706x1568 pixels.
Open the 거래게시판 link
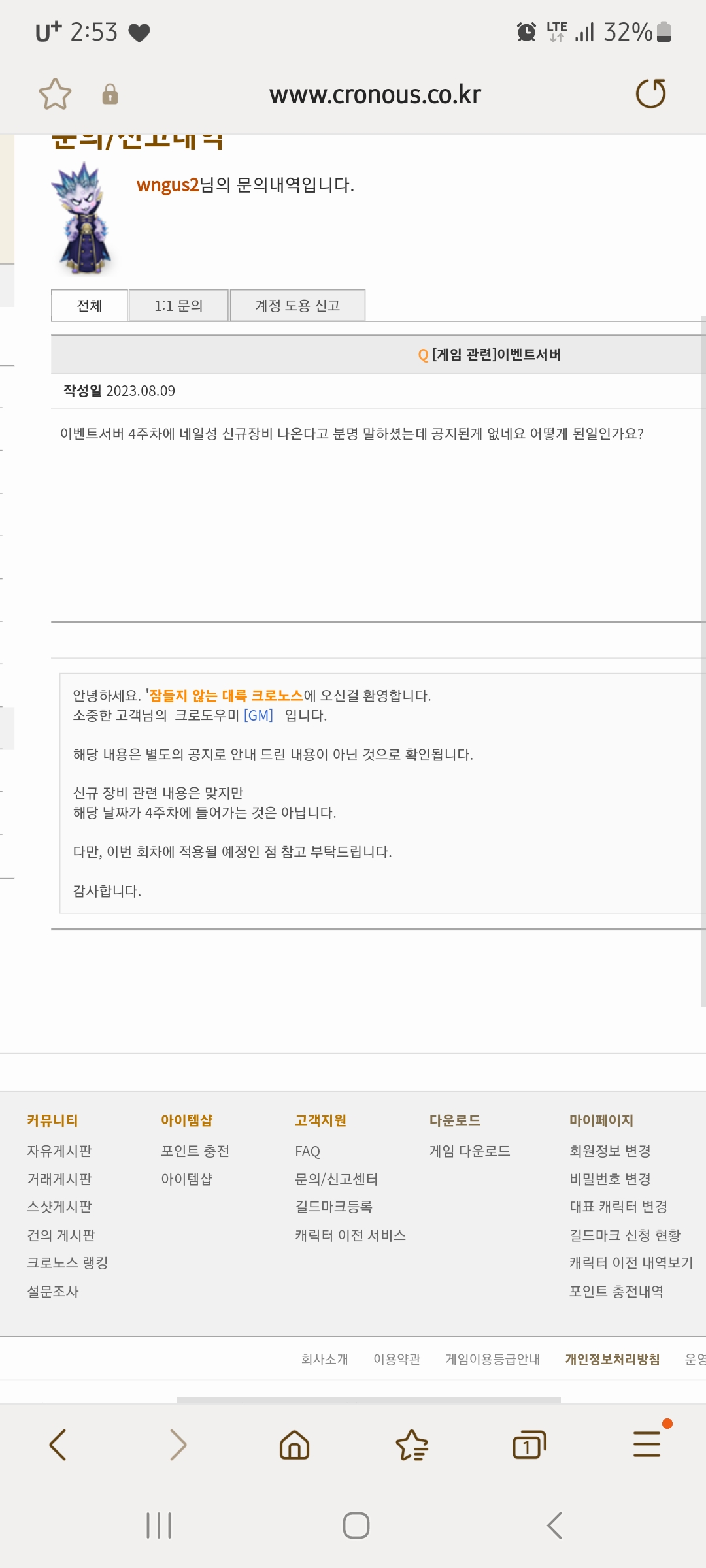(x=59, y=1179)
